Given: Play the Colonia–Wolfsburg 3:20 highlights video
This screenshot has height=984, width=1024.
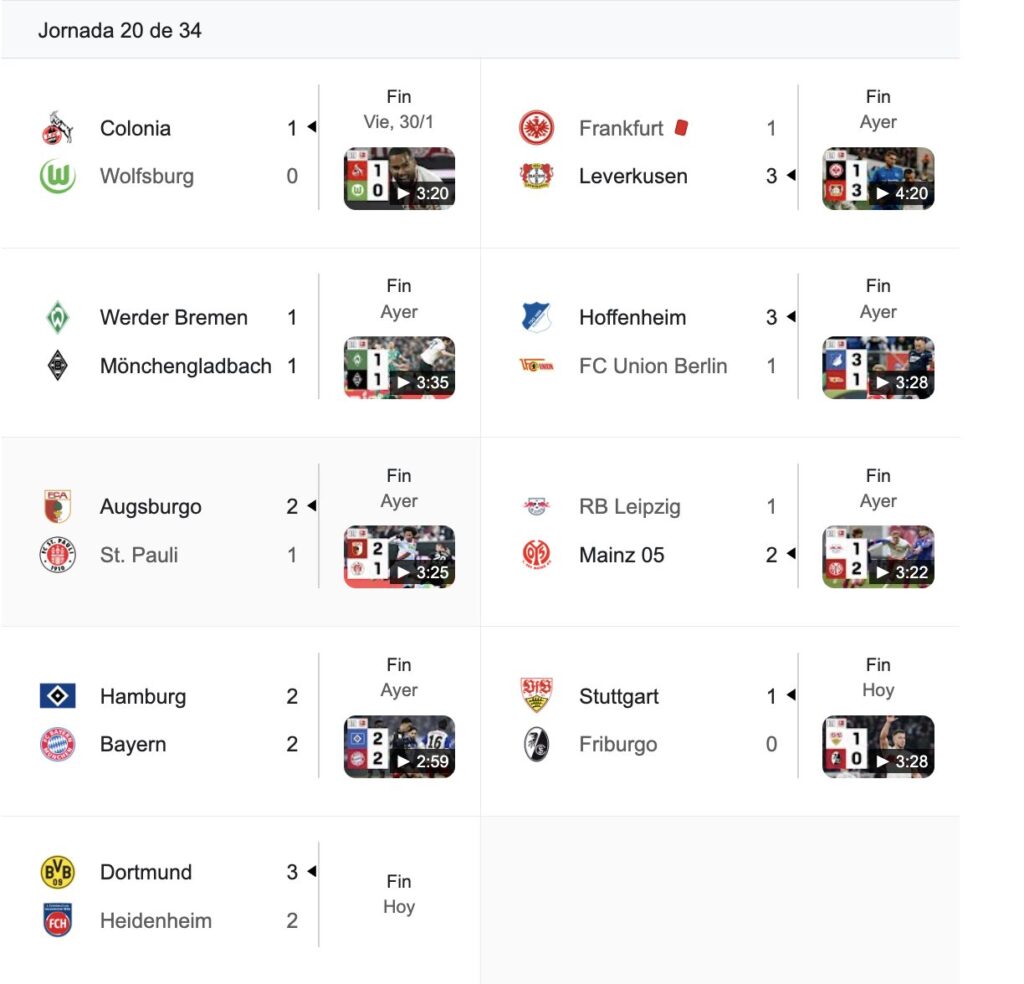Looking at the screenshot, I should pos(399,179).
